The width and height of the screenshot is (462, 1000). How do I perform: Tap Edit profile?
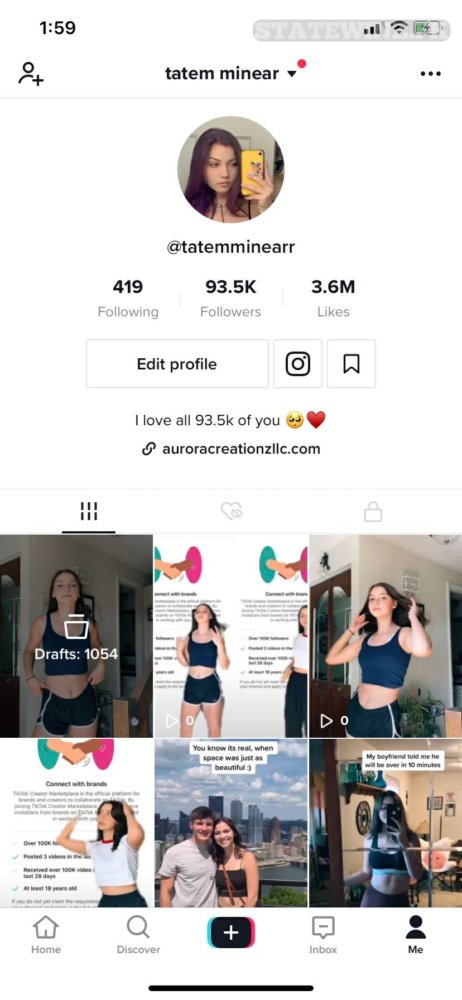tap(177, 364)
